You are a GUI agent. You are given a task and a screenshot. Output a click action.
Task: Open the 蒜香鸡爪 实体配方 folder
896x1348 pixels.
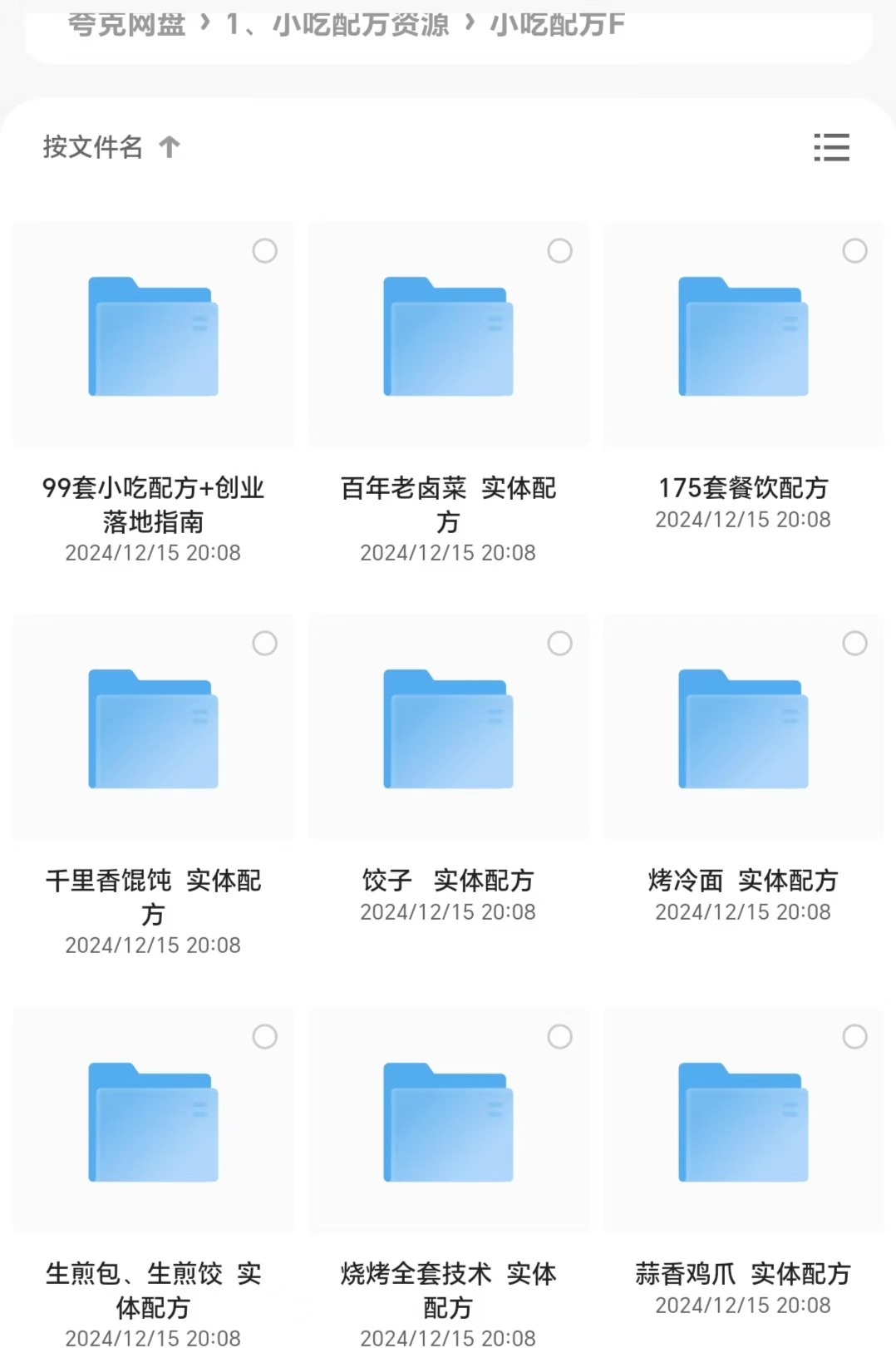[x=743, y=1122]
